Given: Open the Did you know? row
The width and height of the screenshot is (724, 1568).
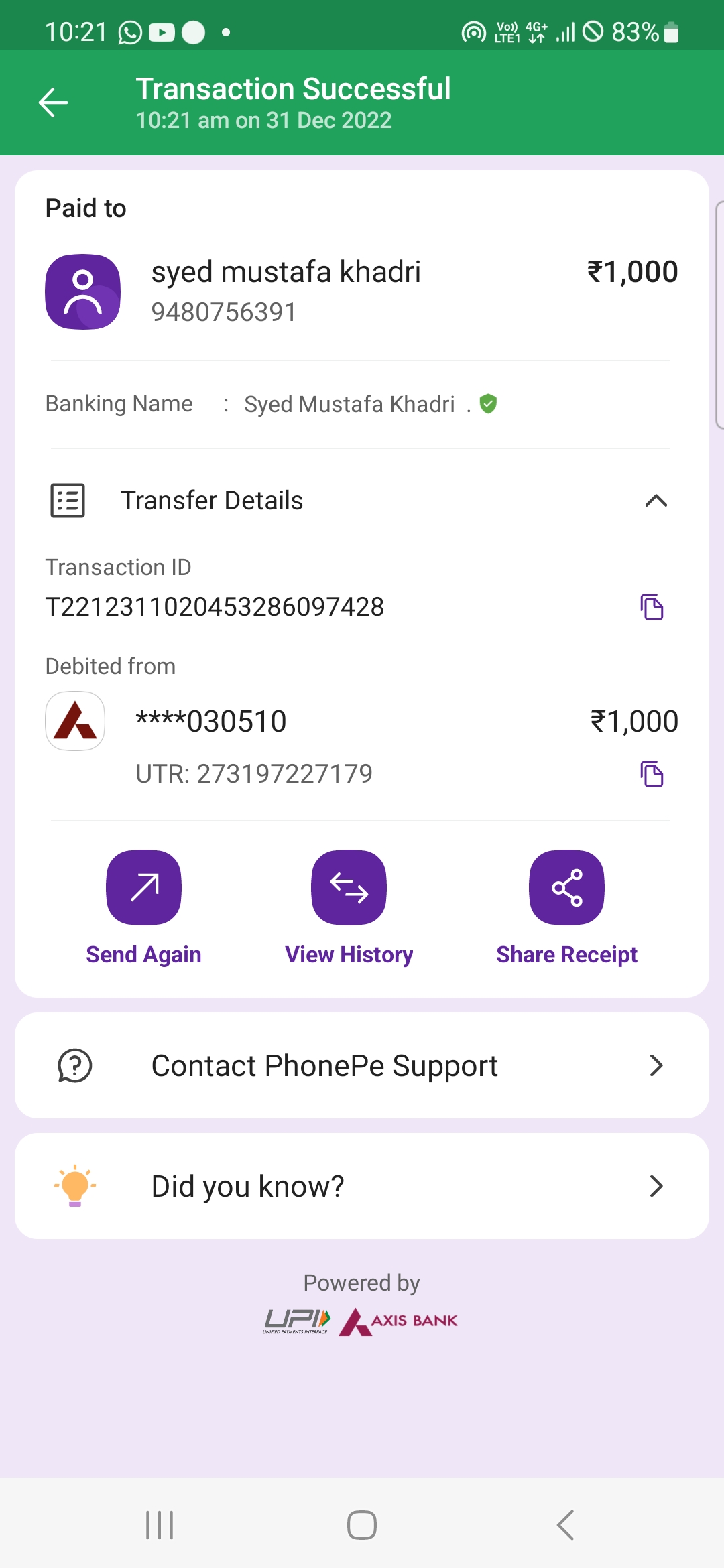Looking at the screenshot, I should point(362,1186).
